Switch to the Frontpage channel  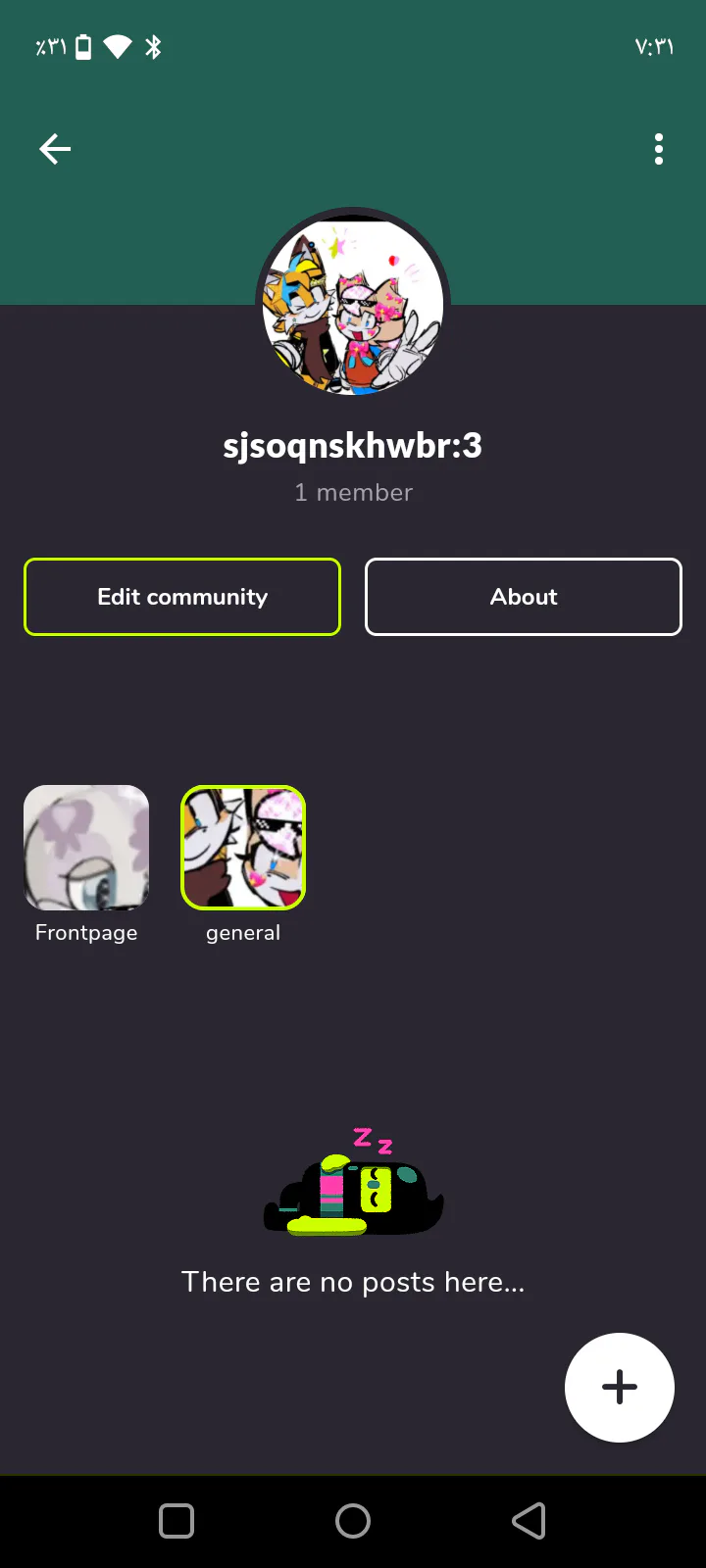click(86, 848)
